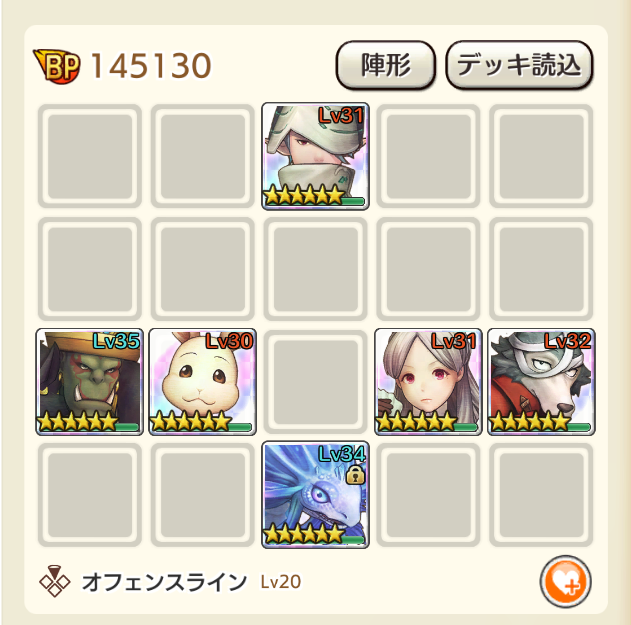Screen dimensions: 631x625
Task: Tap the デッキ読込 deck load button
Action: [x=519, y=65]
